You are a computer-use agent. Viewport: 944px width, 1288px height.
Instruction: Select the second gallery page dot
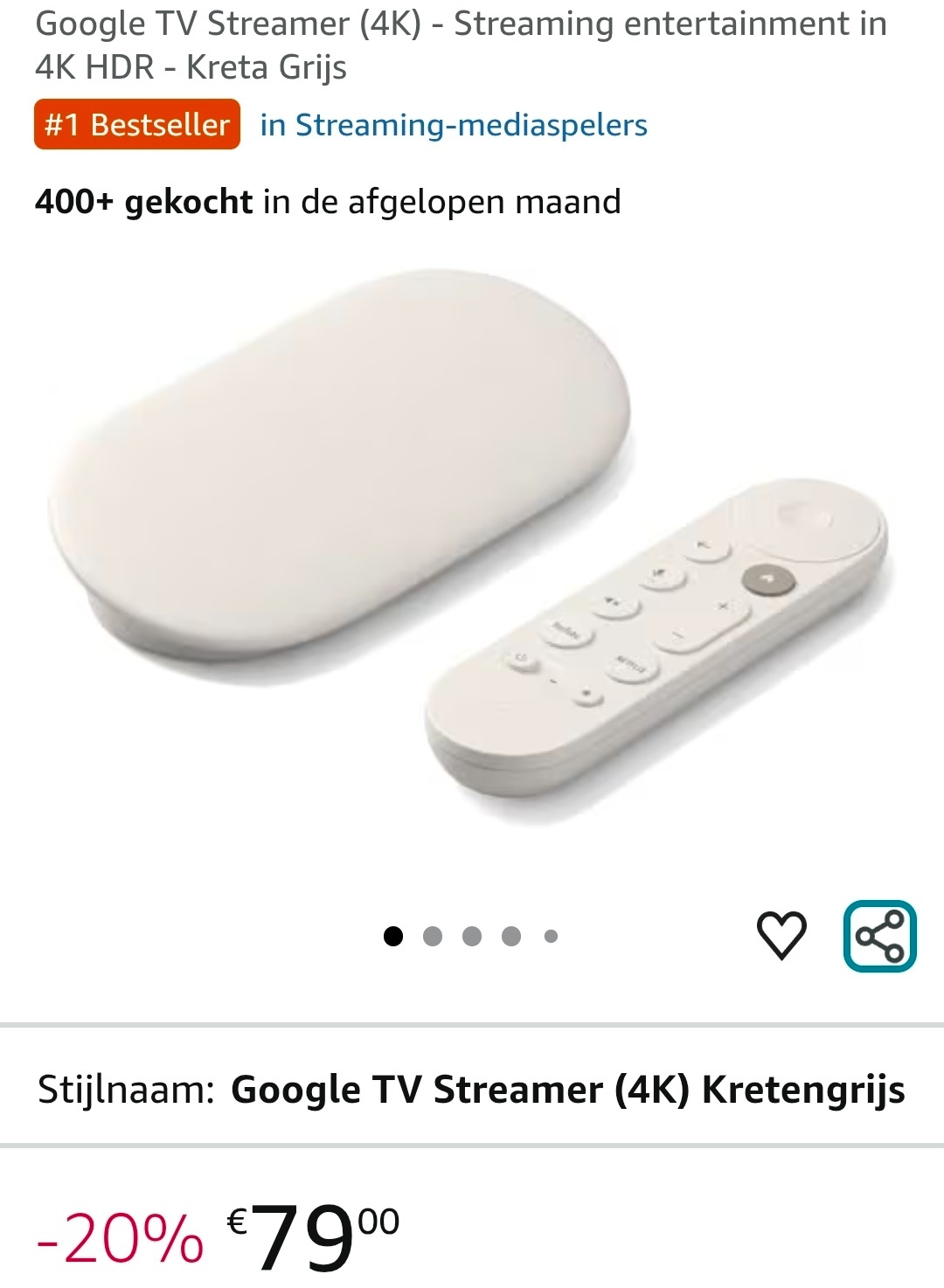point(432,933)
